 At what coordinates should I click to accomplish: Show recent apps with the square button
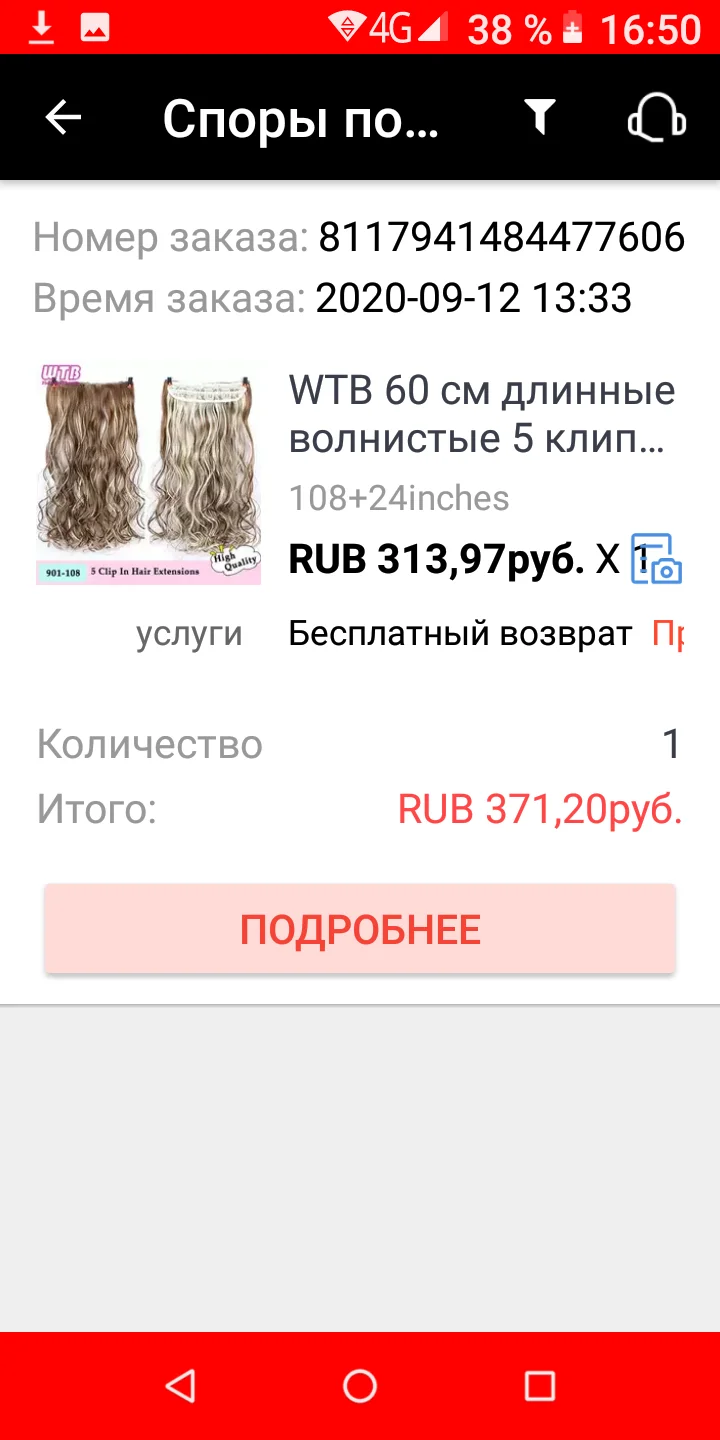(540, 1386)
